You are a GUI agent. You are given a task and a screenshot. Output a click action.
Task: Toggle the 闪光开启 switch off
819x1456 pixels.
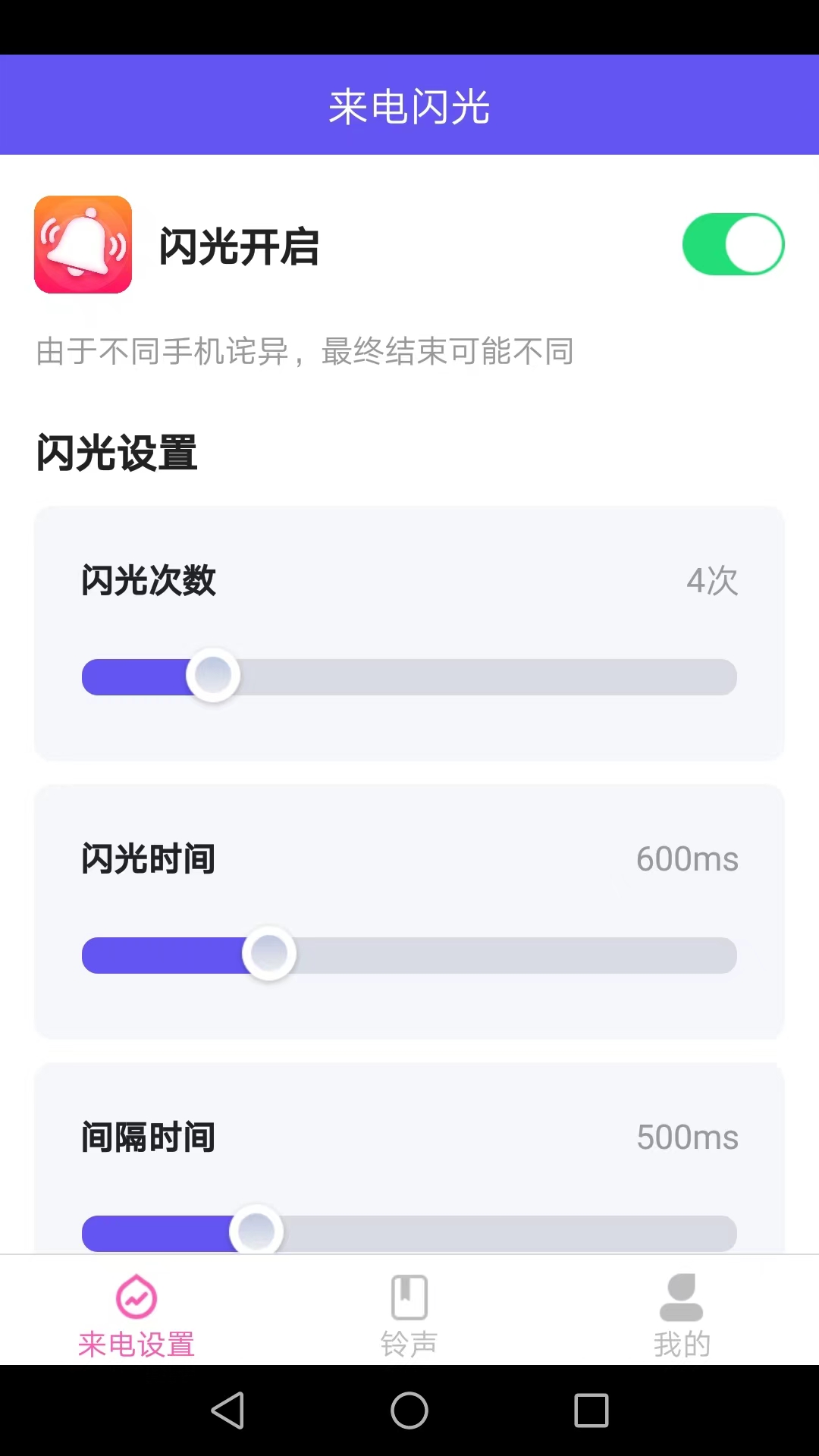click(x=733, y=244)
